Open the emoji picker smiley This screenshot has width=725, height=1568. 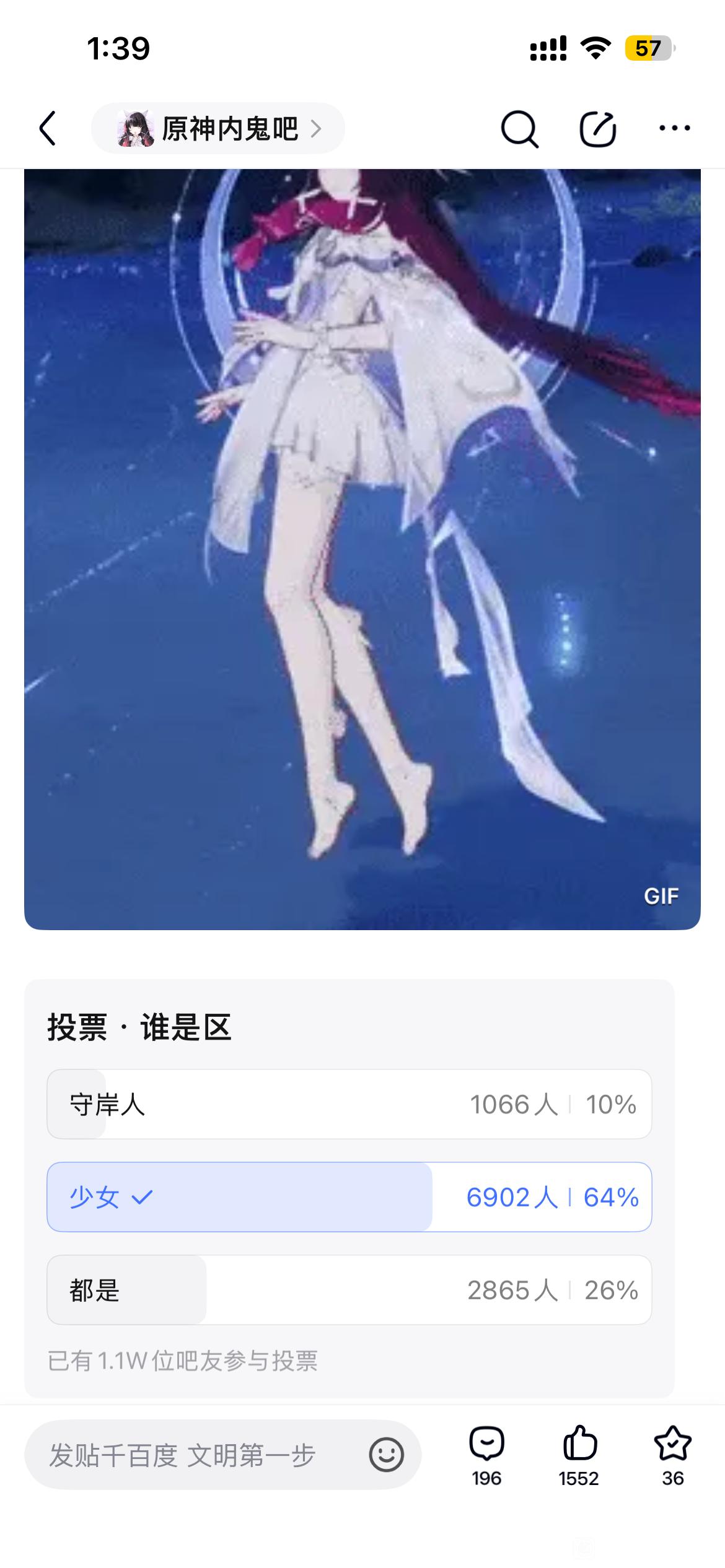(387, 1455)
